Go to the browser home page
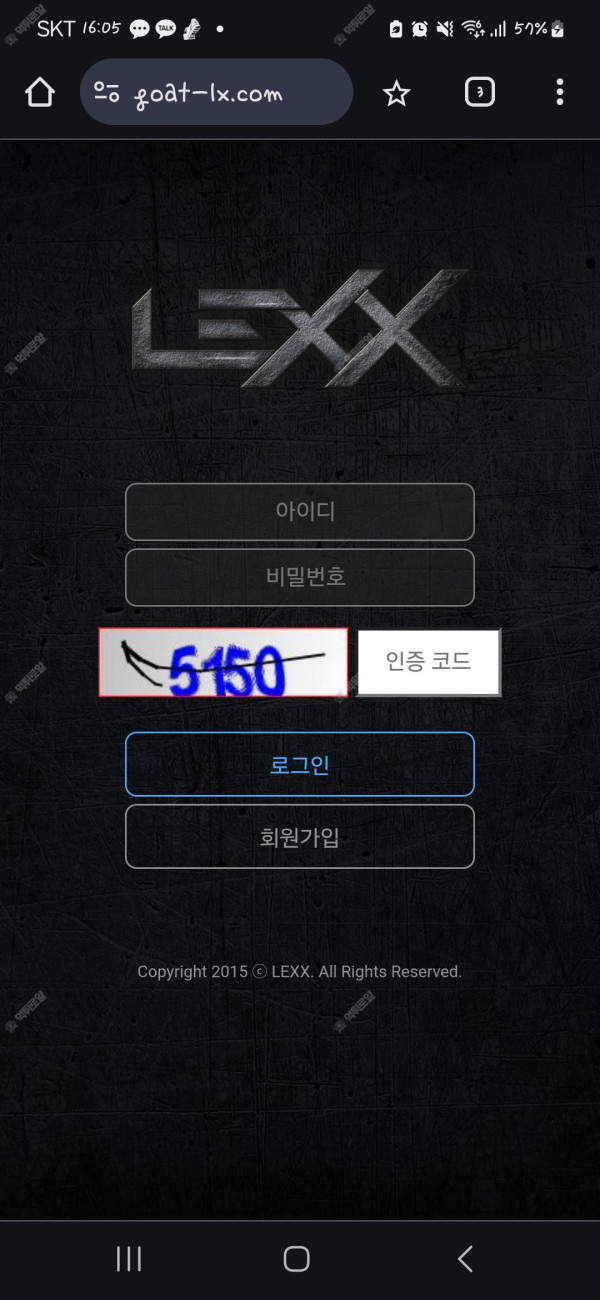600x1300 pixels. tap(40, 93)
